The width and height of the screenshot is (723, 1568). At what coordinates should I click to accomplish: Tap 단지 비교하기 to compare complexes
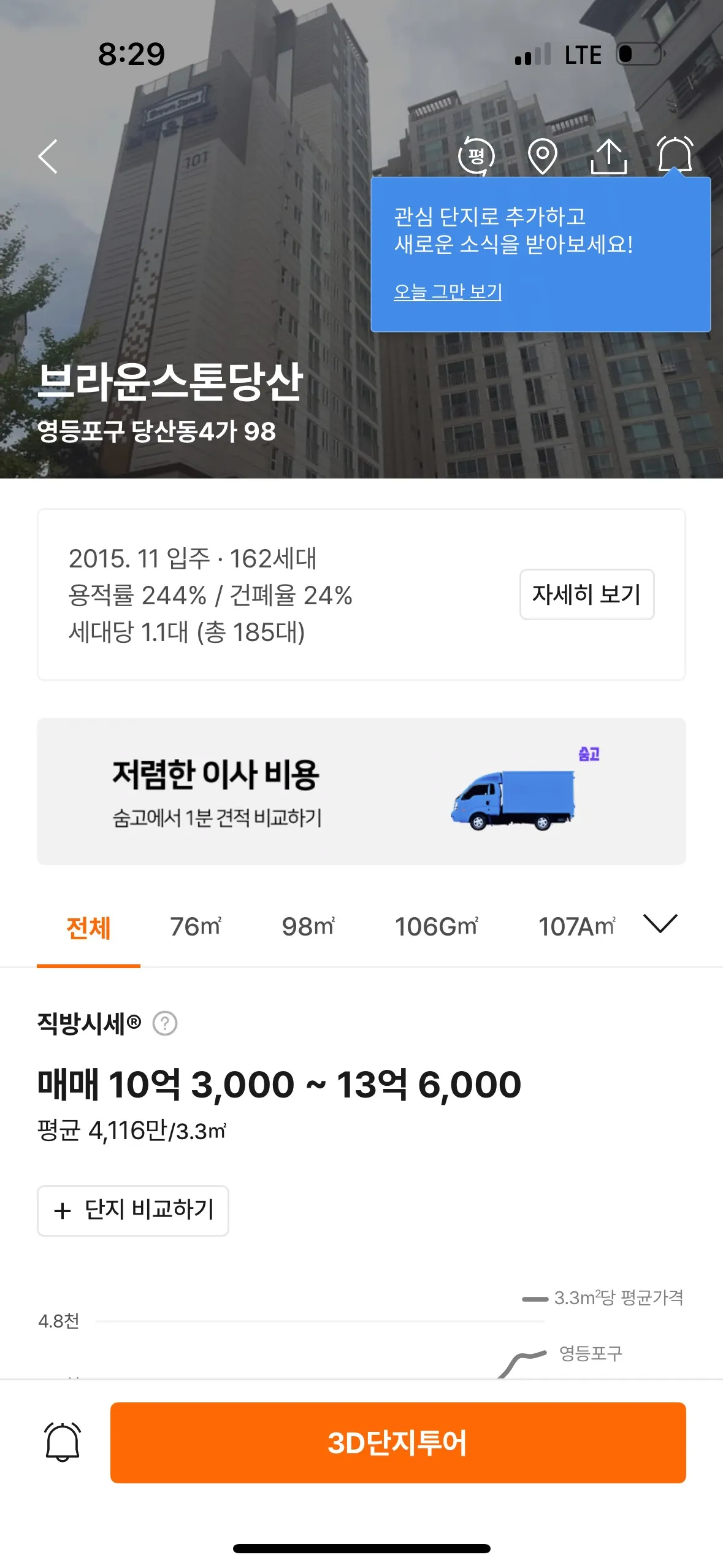[x=133, y=1210]
